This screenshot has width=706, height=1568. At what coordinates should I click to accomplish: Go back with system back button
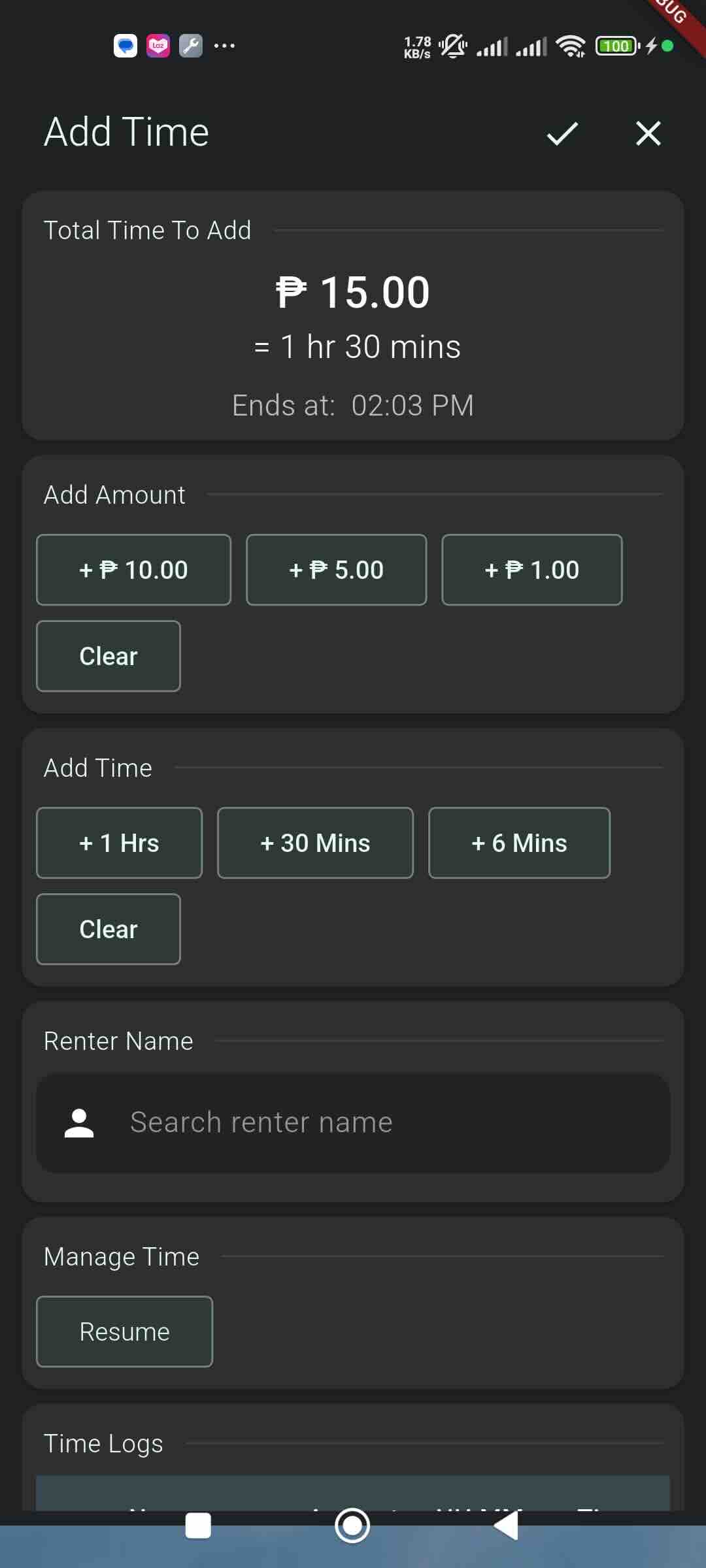coord(506,1526)
